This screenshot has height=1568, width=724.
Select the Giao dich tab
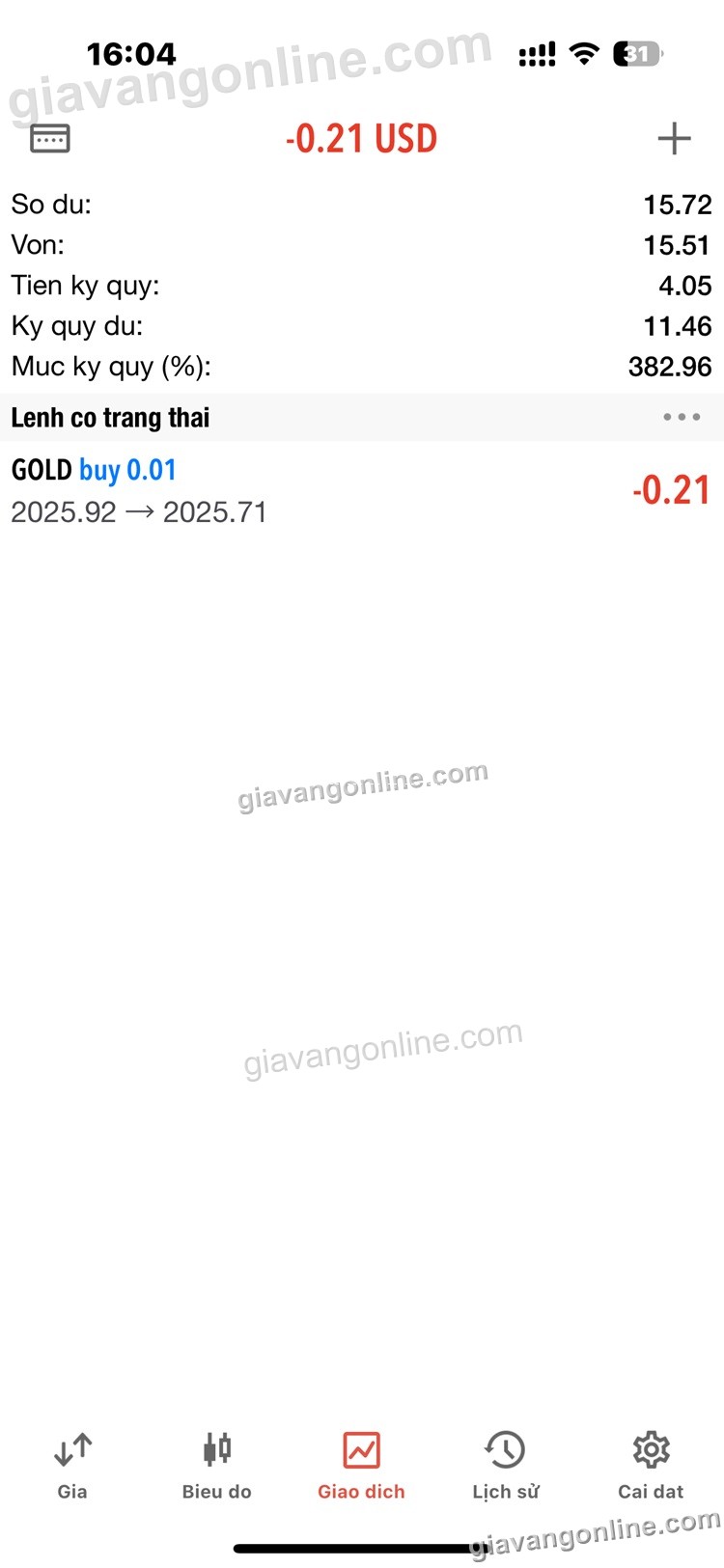[362, 1465]
